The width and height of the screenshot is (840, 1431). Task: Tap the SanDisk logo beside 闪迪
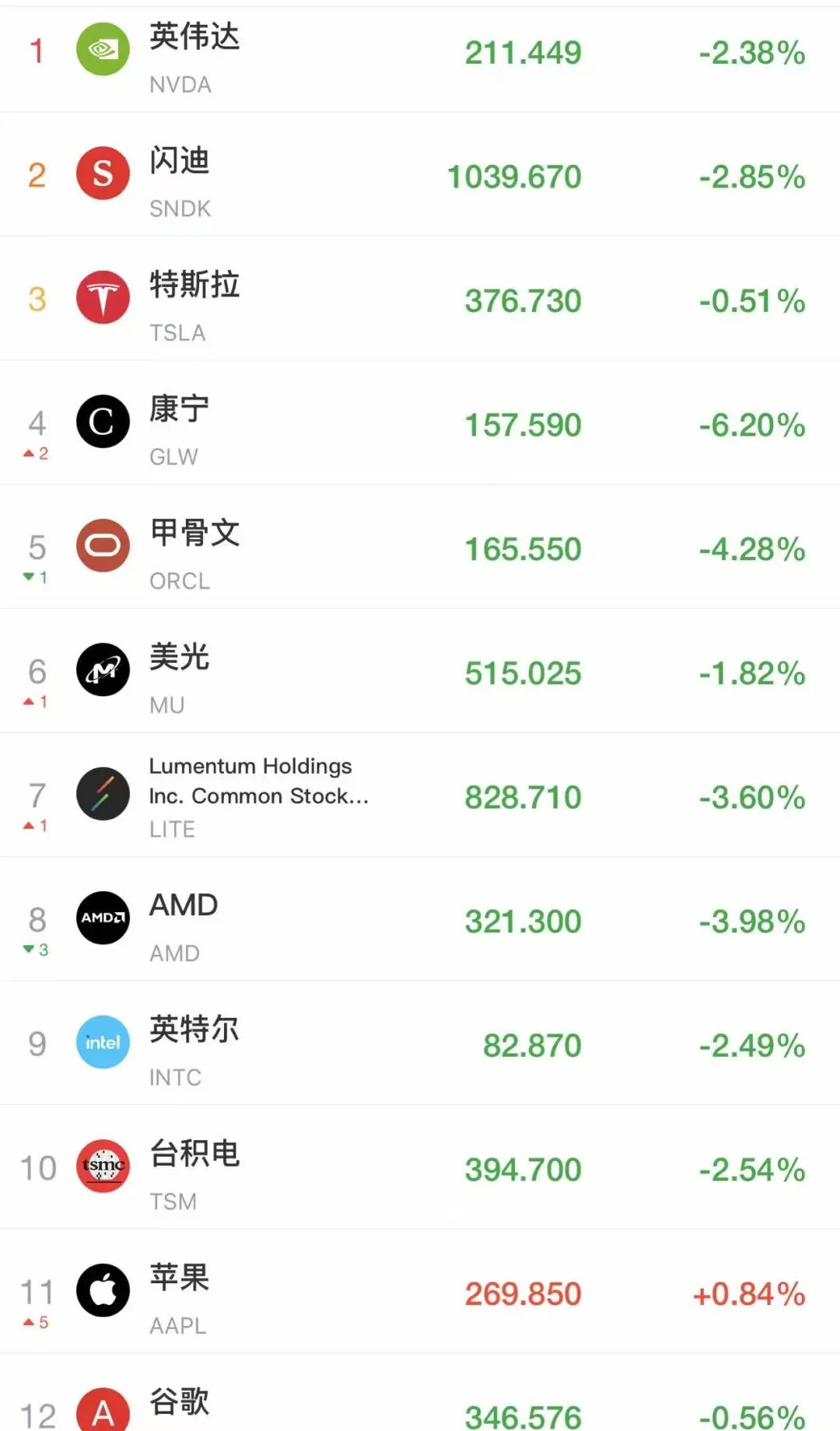pyautogui.click(x=103, y=173)
